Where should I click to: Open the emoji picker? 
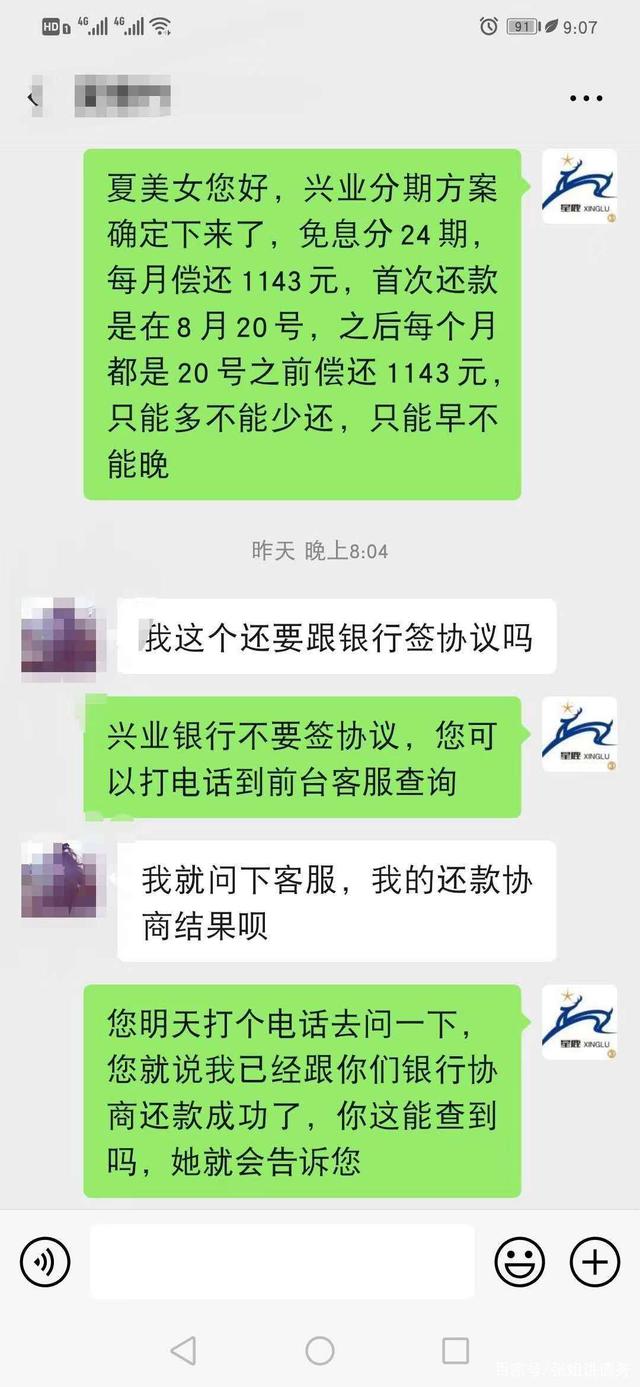click(x=520, y=1261)
